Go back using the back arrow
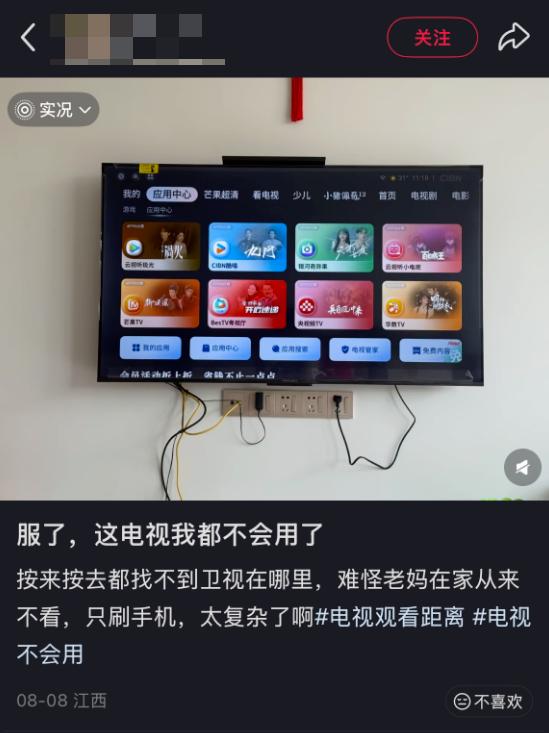The image size is (549, 733). coord(28,37)
